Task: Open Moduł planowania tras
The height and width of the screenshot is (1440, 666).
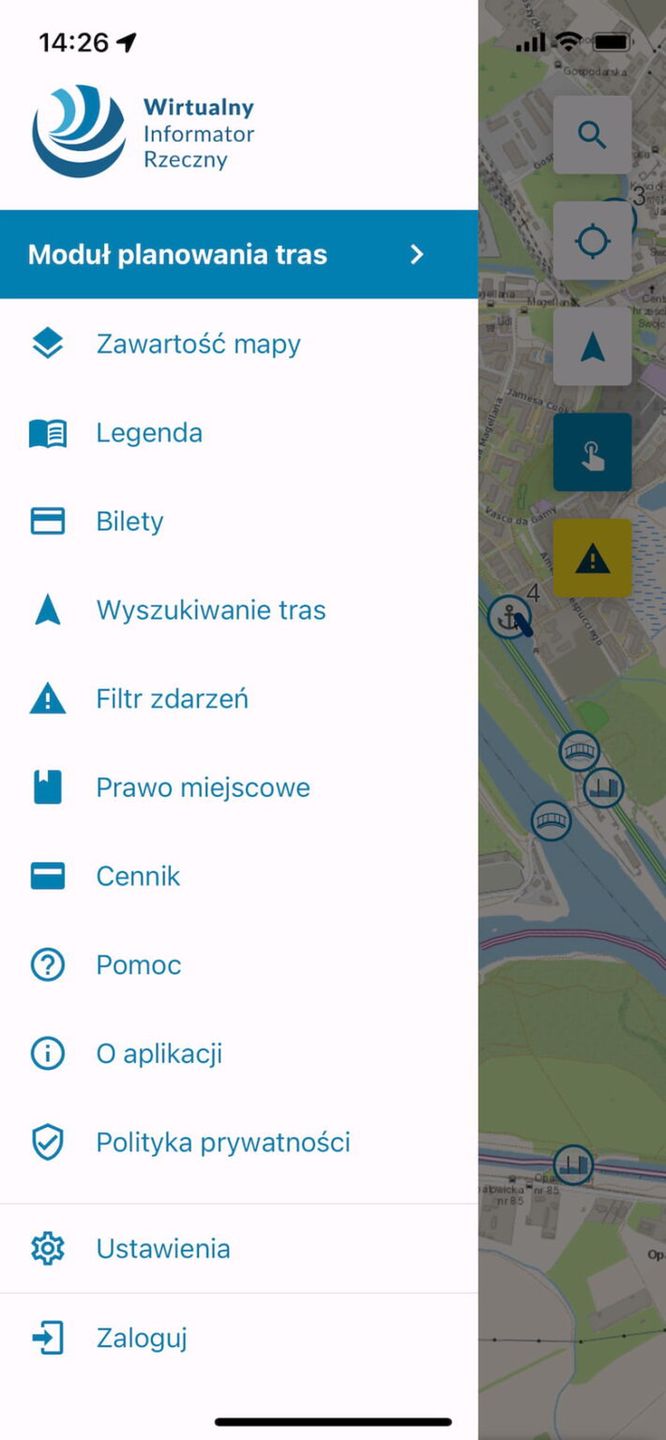Action: pyautogui.click(x=238, y=254)
